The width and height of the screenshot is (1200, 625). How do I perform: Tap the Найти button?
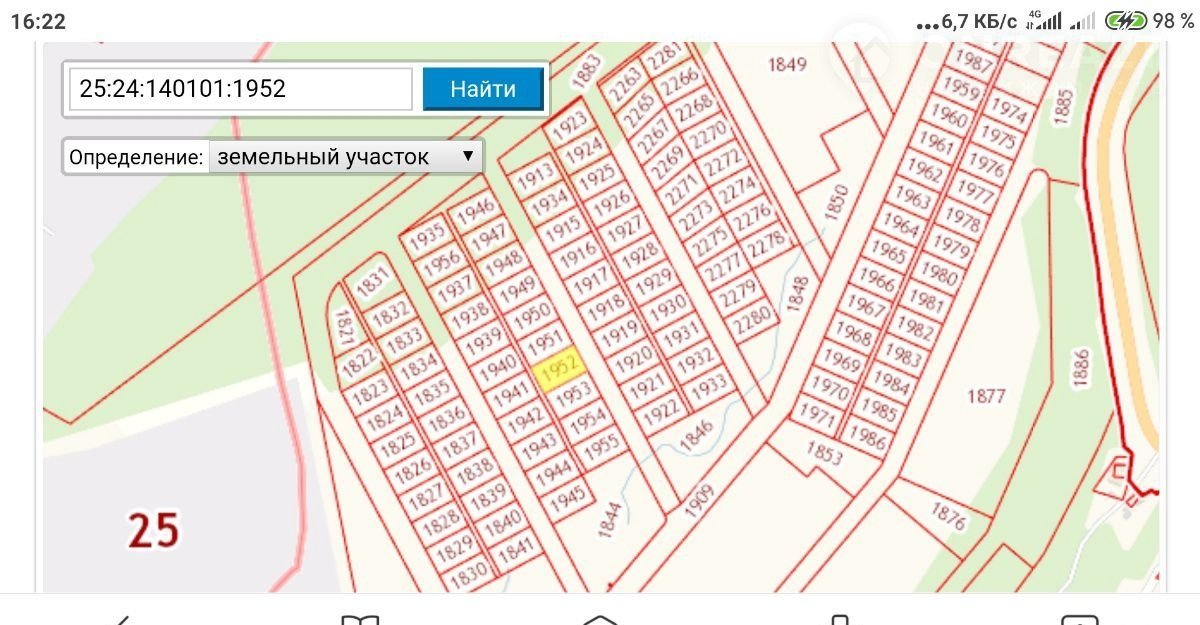pyautogui.click(x=483, y=89)
